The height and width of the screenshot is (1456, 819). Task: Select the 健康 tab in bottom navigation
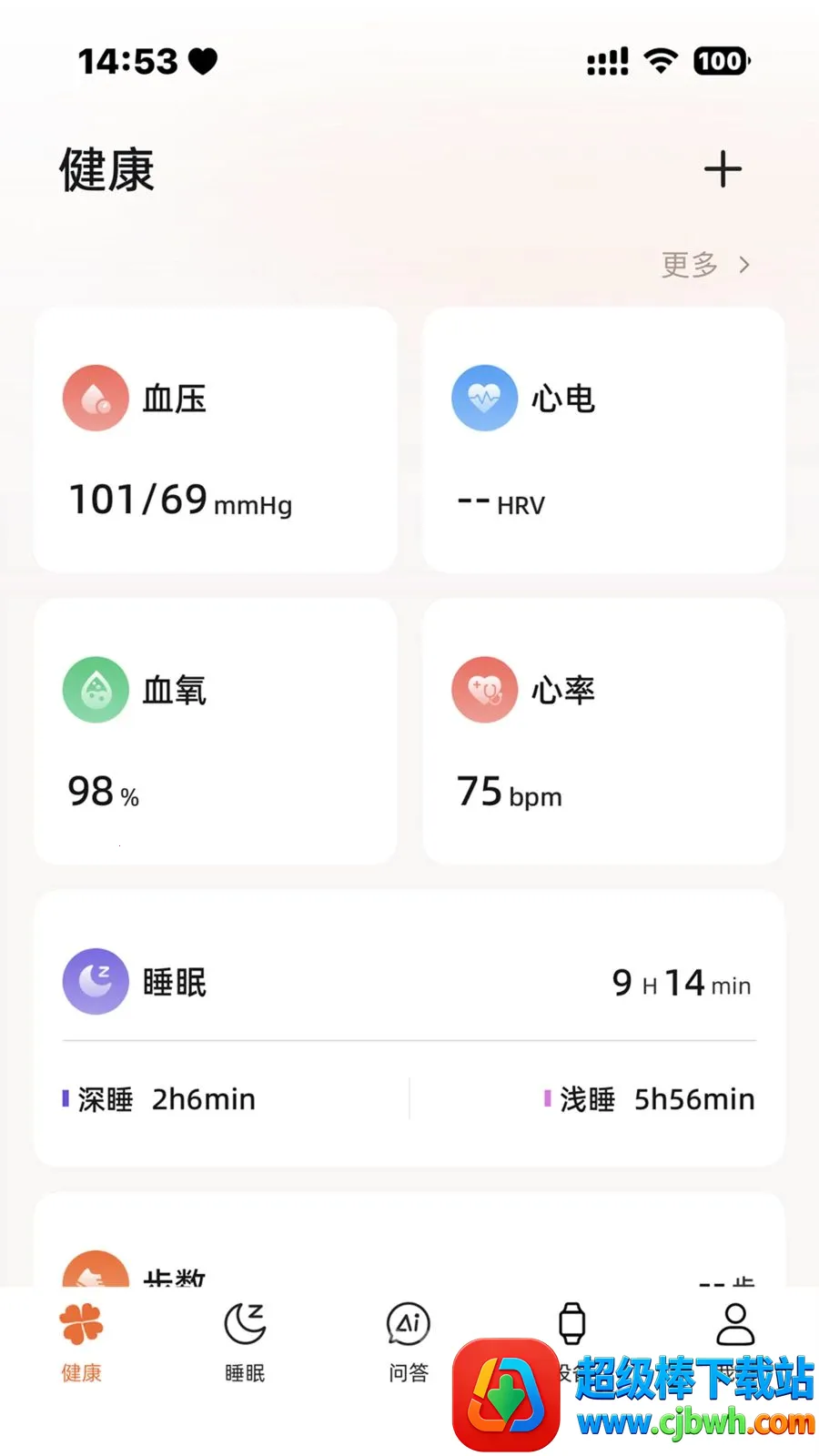82,1342
